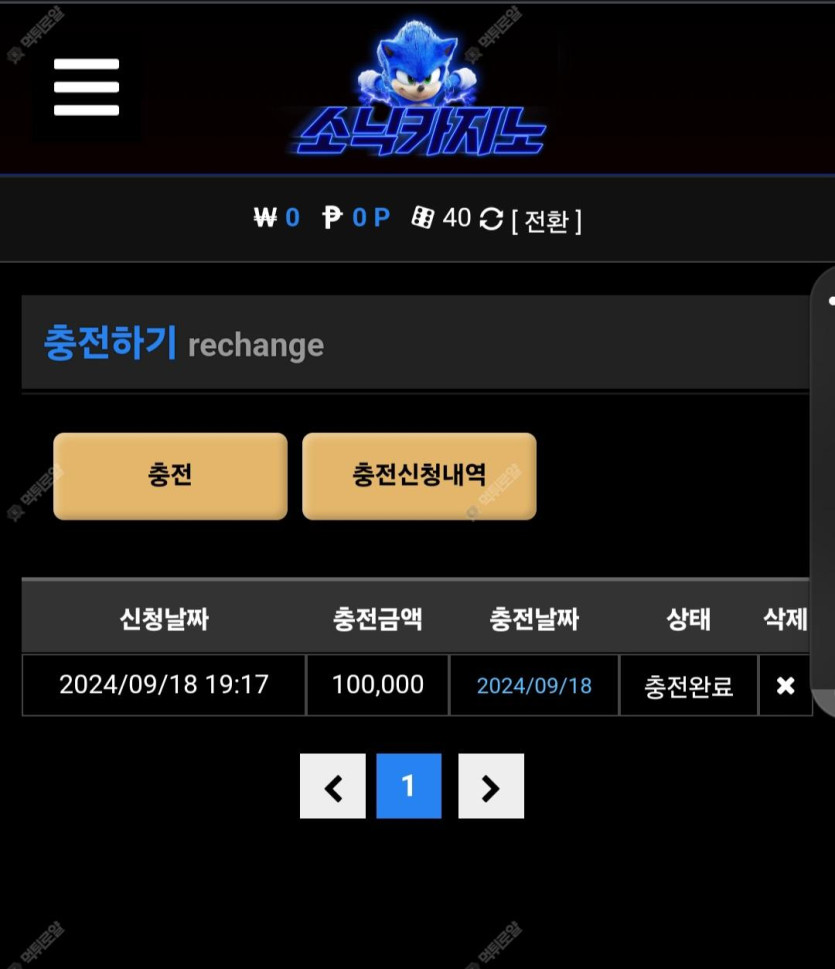Refresh balance with the sync icon
Viewport: 835px width, 969px height.
491,219
